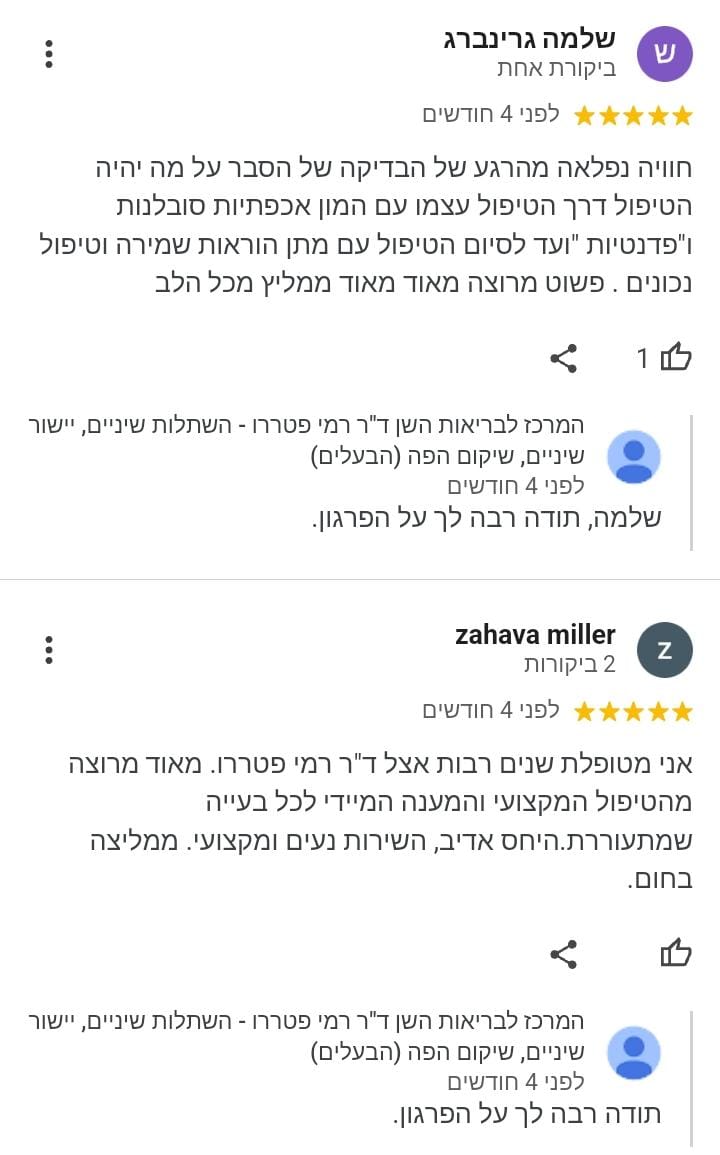The image size is (720, 1155).
Task: Open שלמה גרינברג's reviewer profile
Action: point(664,53)
